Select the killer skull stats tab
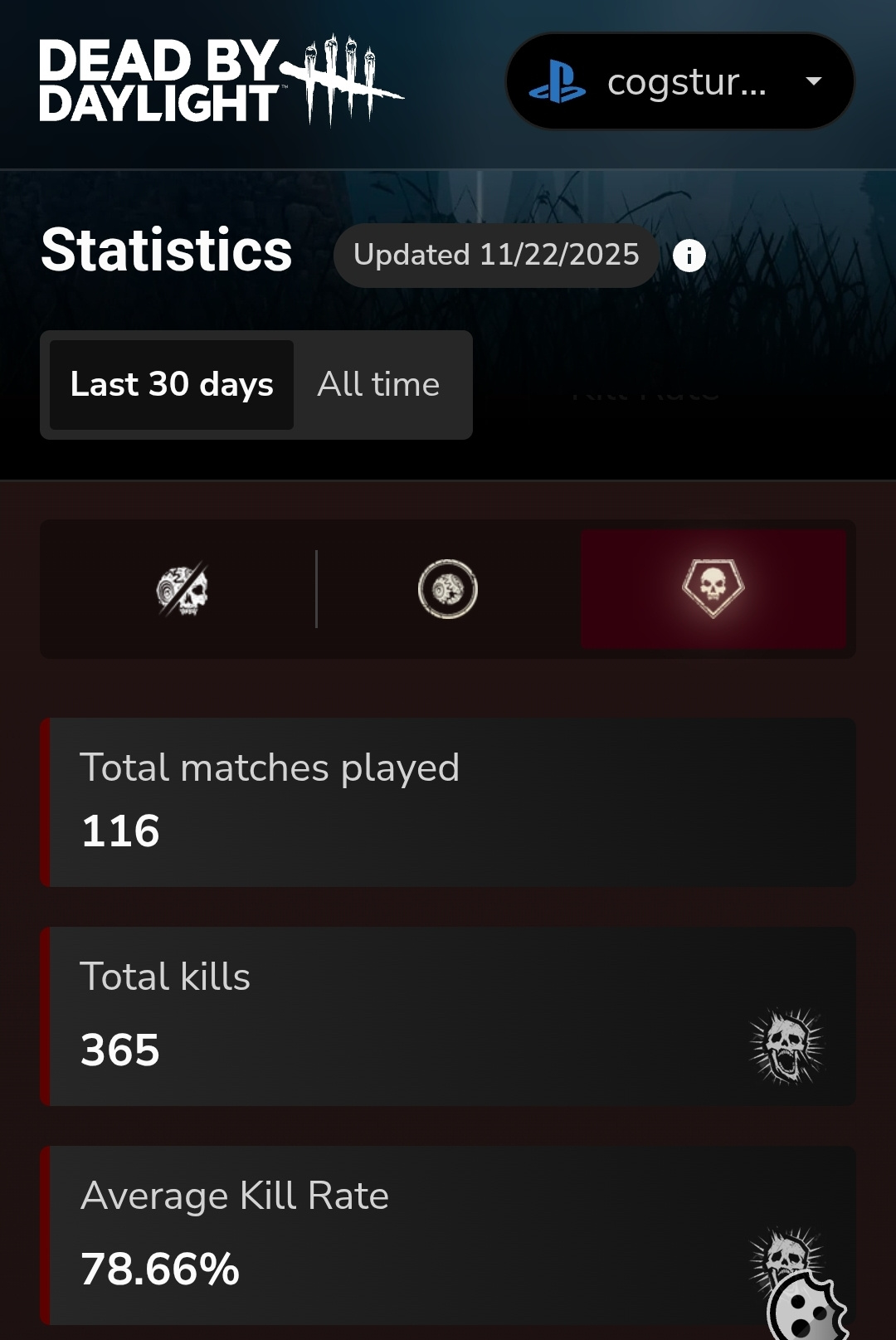Viewport: 896px width, 1340px height. (x=713, y=589)
